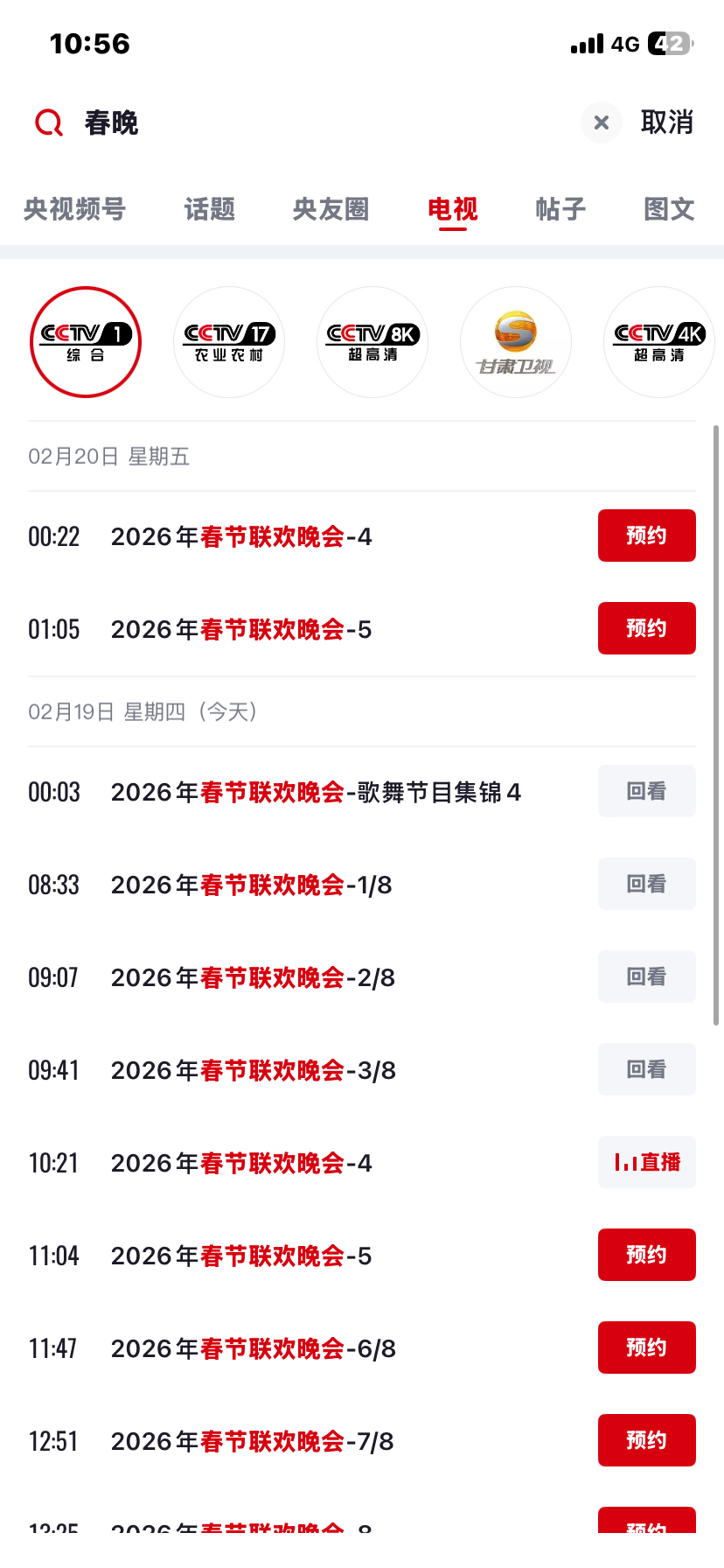Image resolution: width=724 pixels, height=1568 pixels.
Task: Open the 央友圈 tab
Action: 331,209
